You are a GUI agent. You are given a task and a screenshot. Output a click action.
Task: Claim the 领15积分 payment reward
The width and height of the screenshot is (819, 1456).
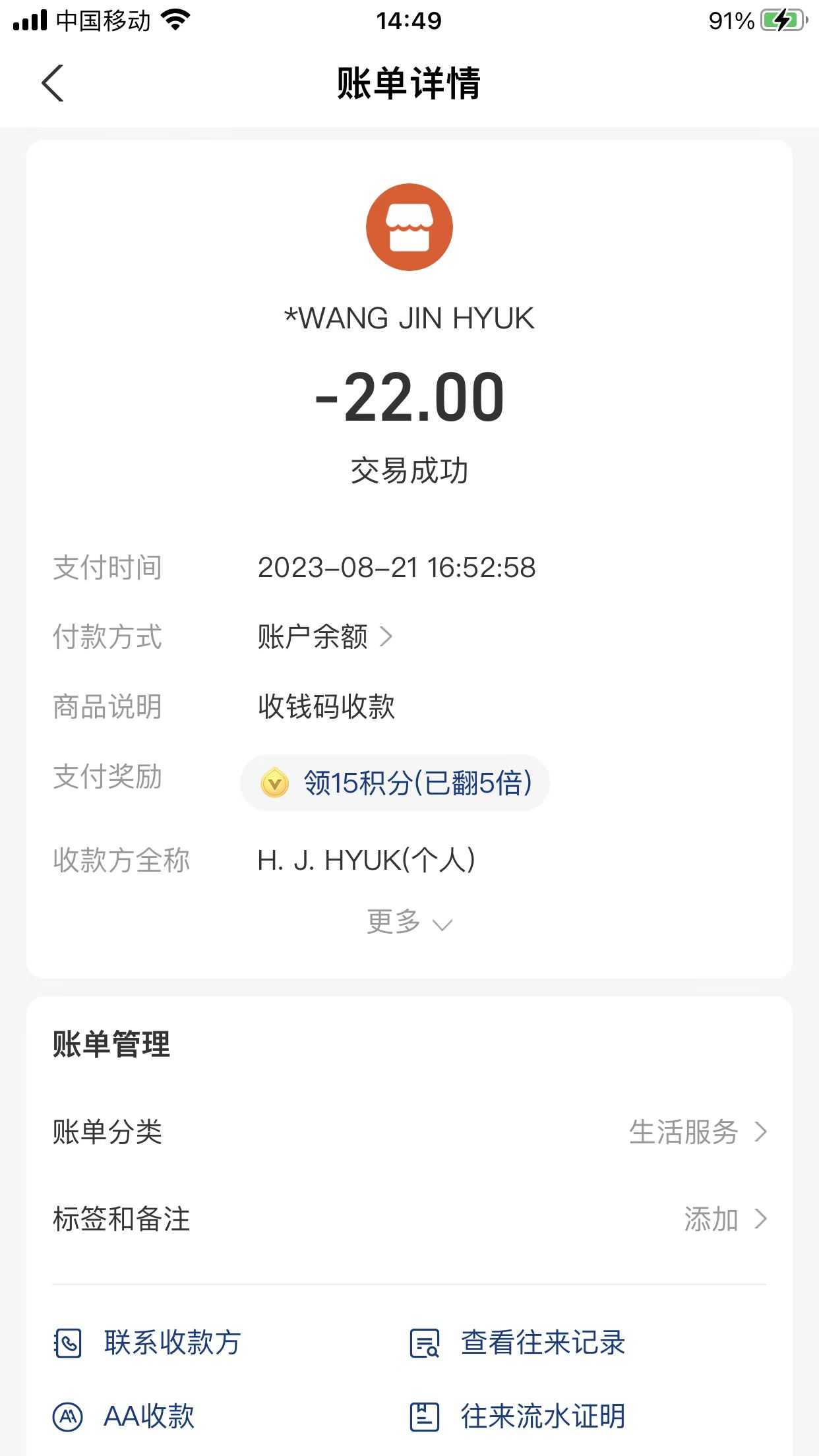(396, 783)
